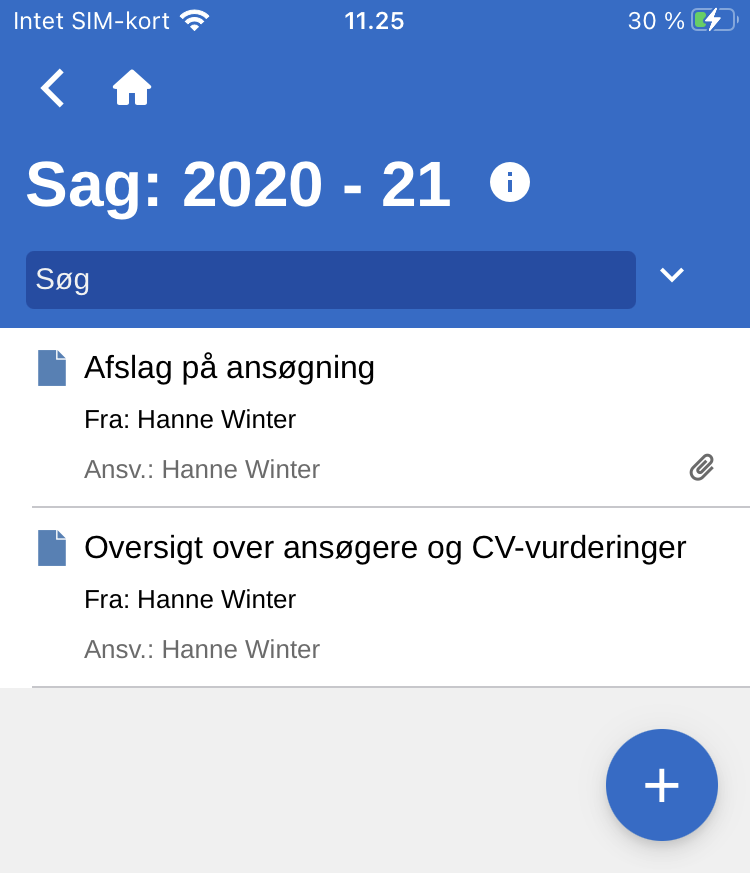Show case info for Sag 2020 - 21

510,183
